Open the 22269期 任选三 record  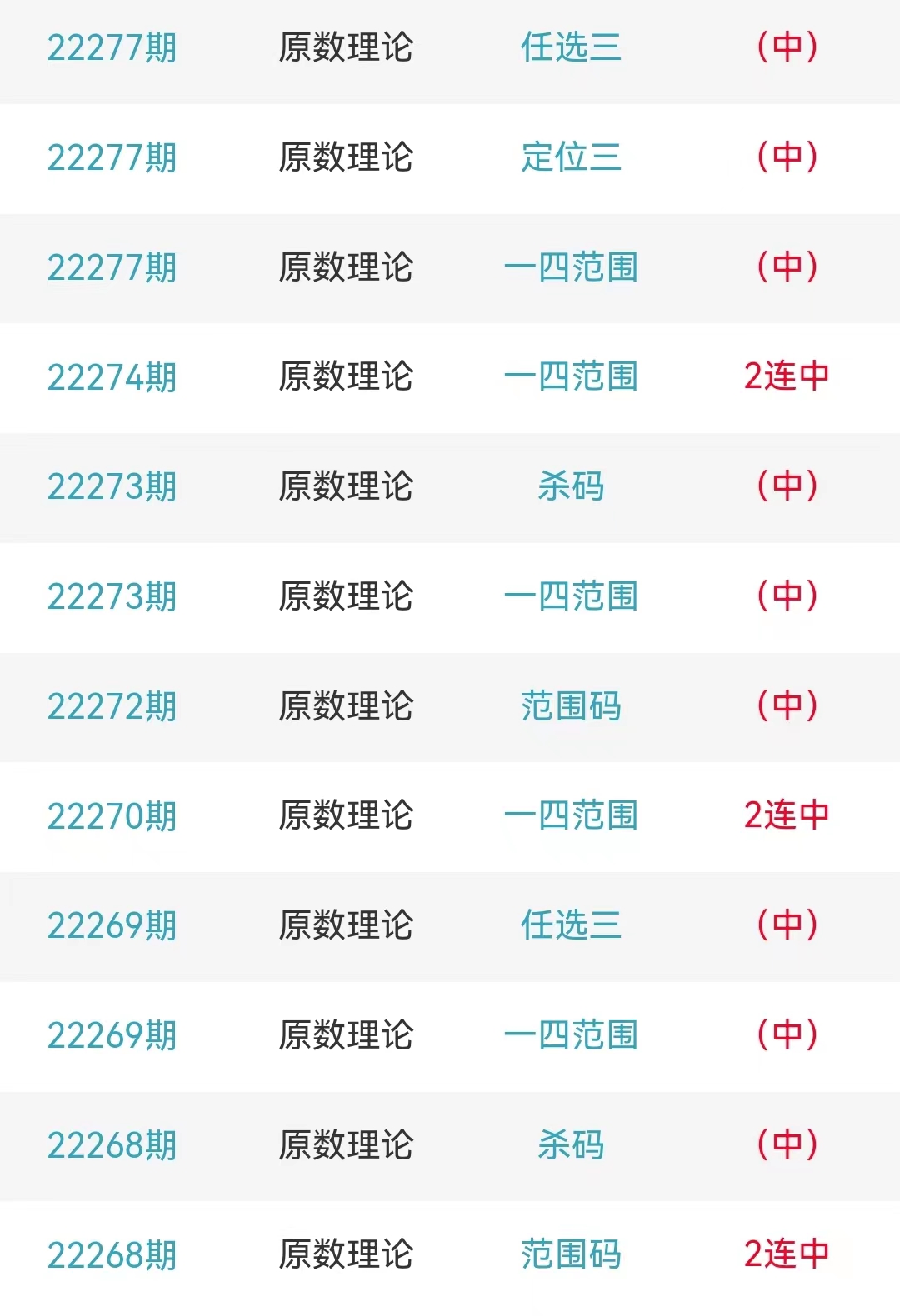pyautogui.click(x=571, y=925)
